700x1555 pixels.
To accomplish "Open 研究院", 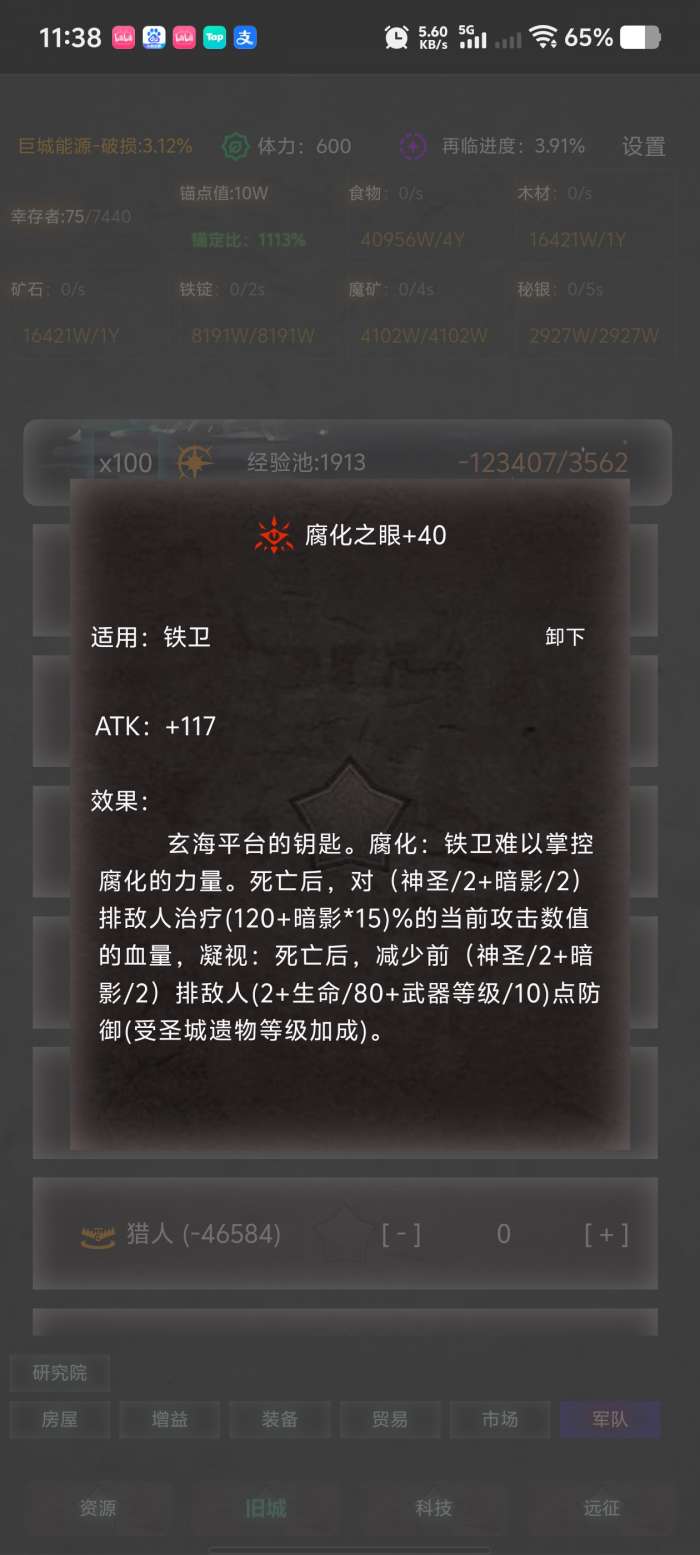I will point(60,1373).
